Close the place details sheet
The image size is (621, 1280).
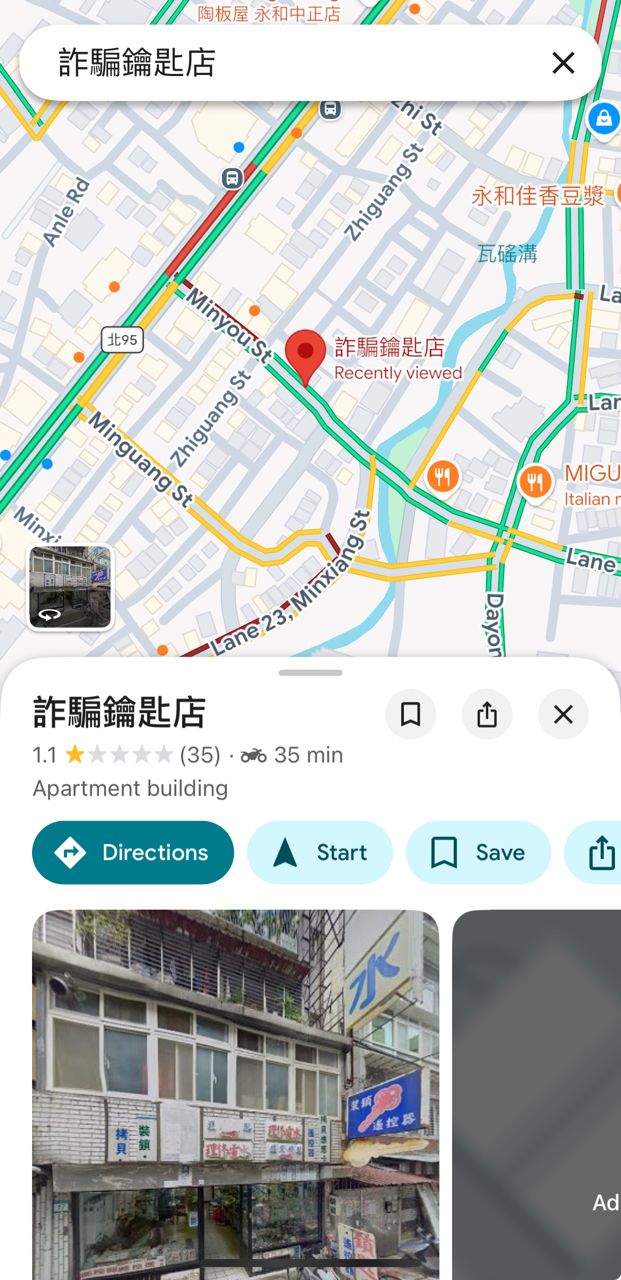pyautogui.click(x=563, y=714)
